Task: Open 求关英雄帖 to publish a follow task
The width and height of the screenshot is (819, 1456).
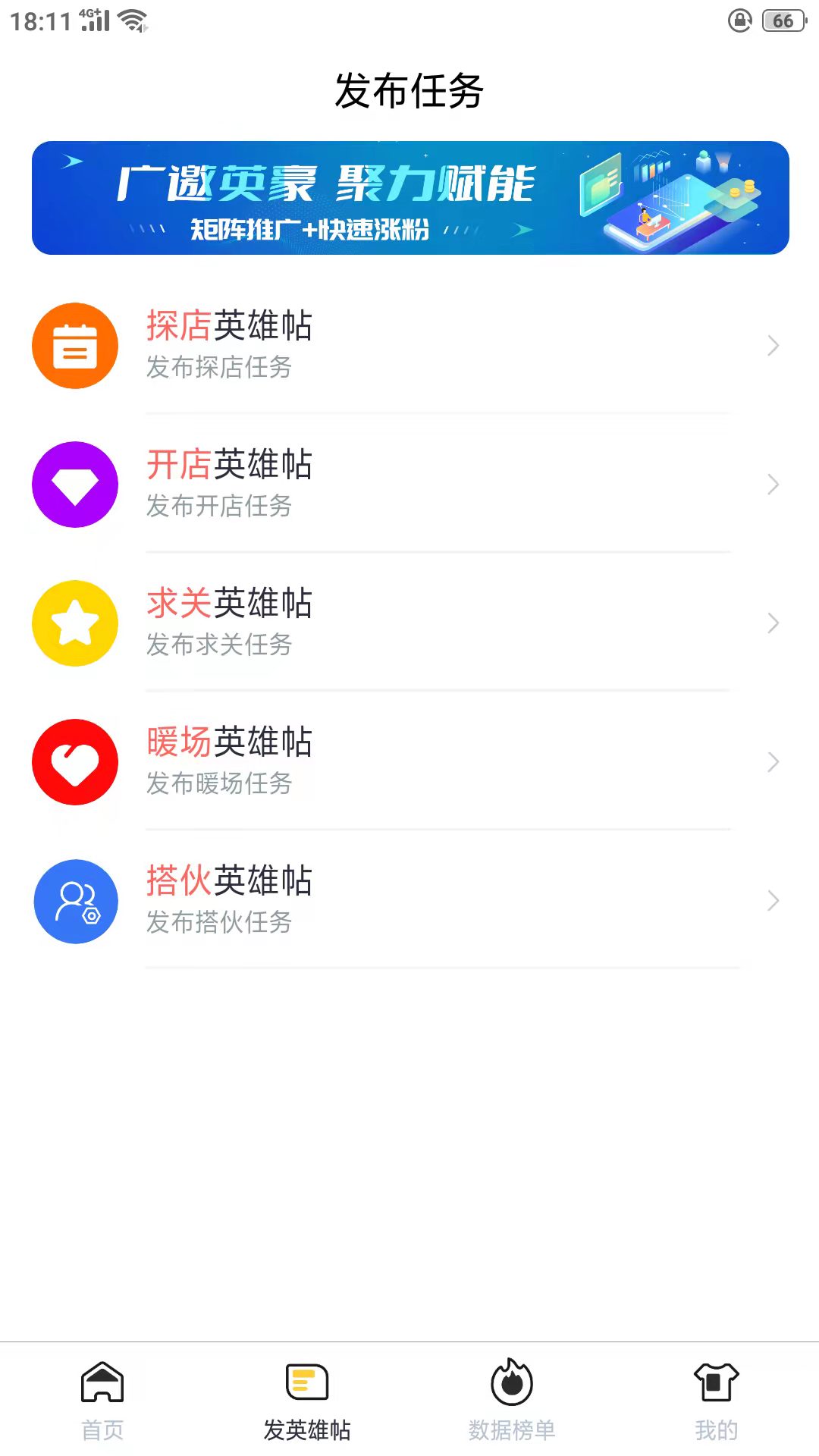Action: pyautogui.click(x=409, y=623)
